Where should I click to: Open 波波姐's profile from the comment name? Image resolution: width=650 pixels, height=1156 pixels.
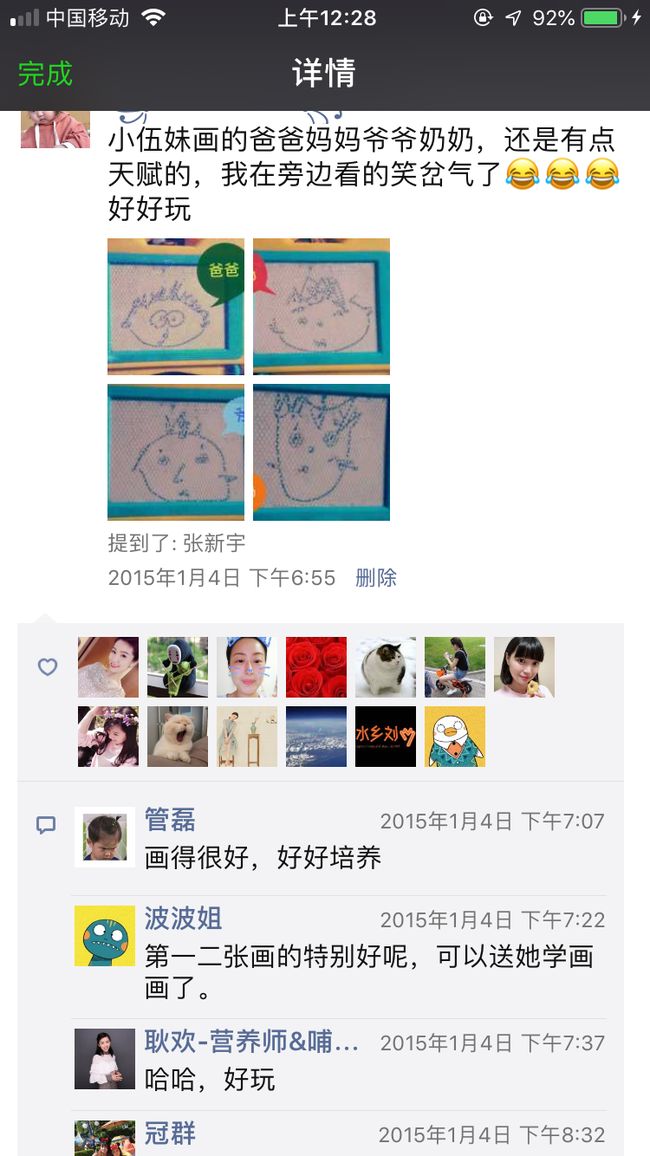(x=183, y=919)
